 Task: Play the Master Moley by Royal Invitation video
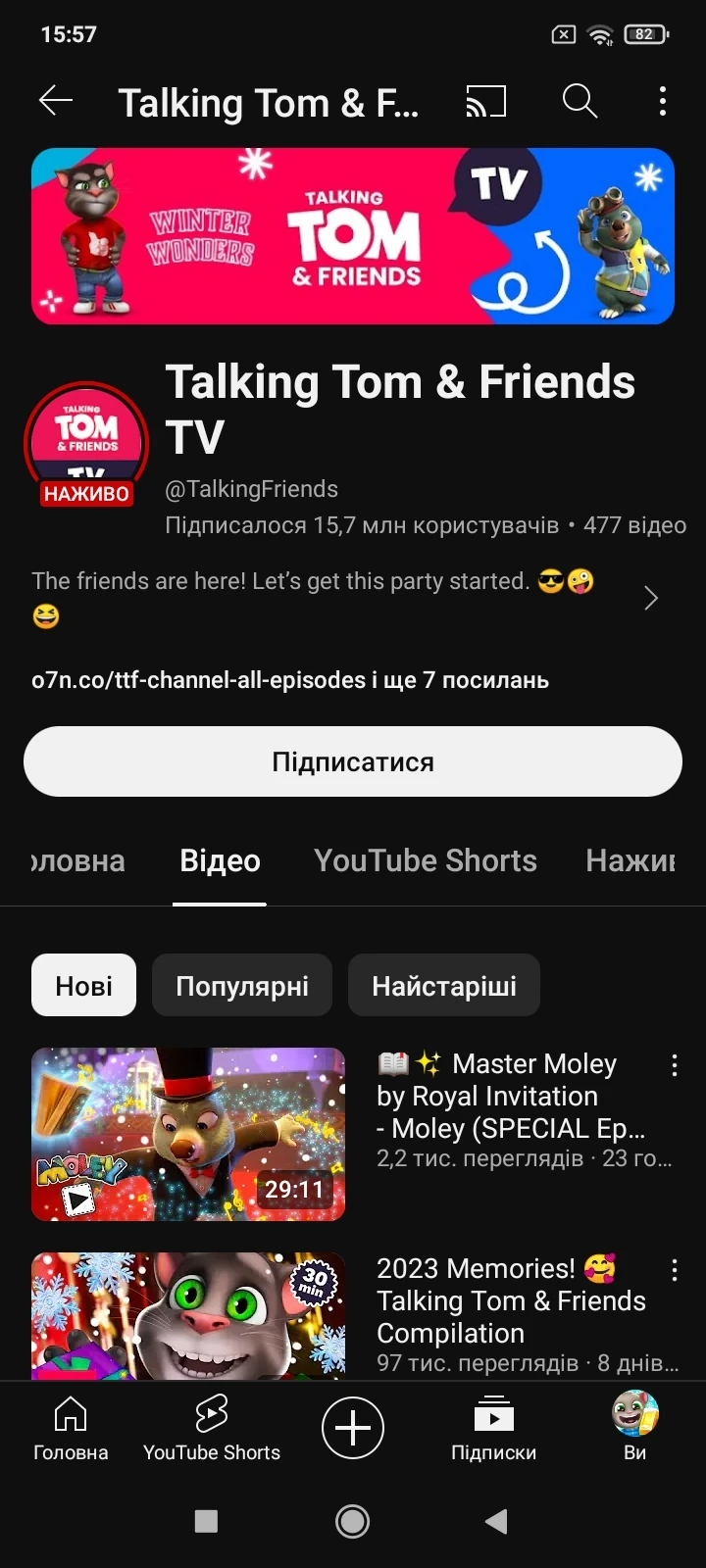(188, 1134)
